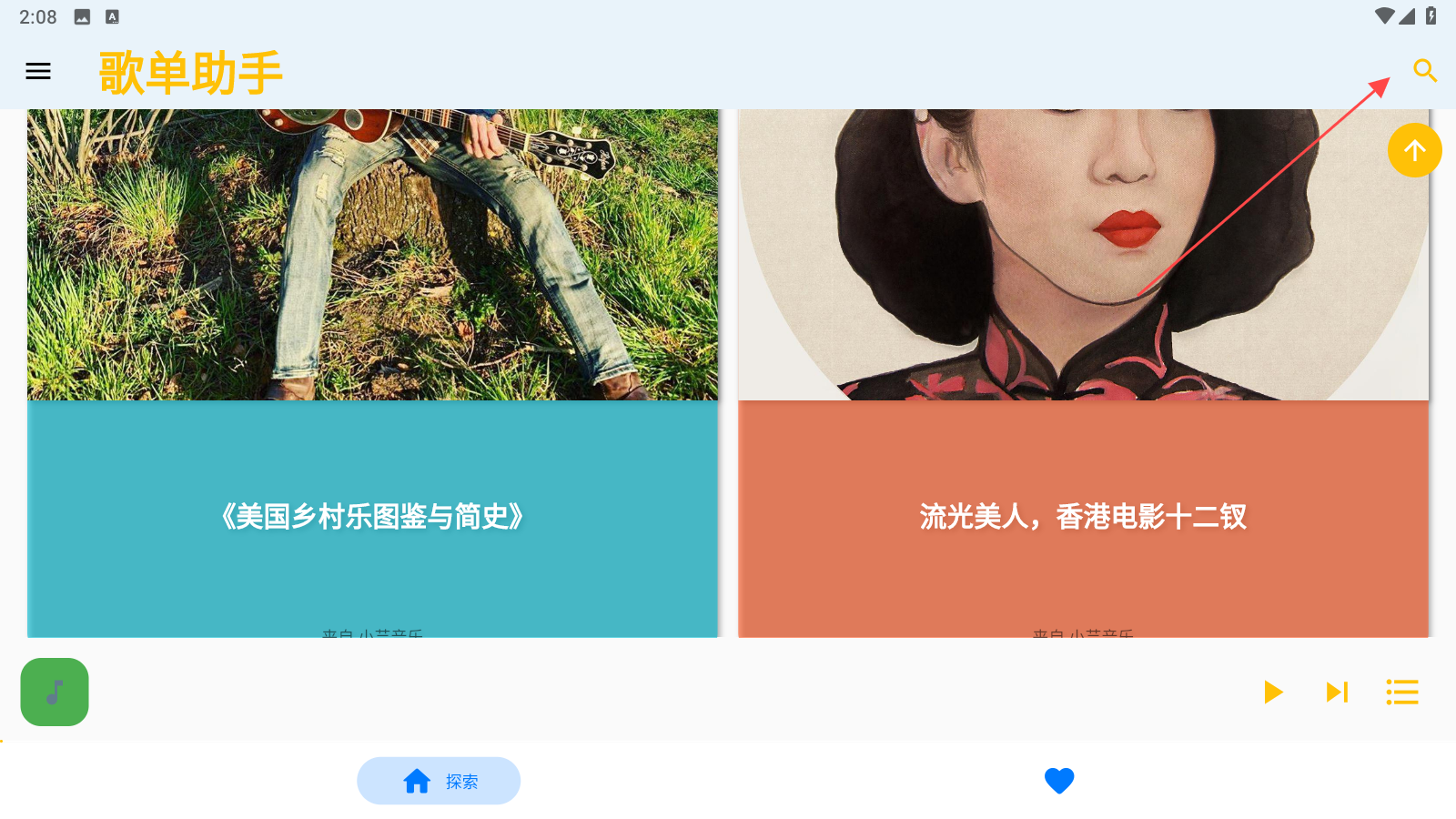Open the hamburger drawer menu

coord(38,71)
